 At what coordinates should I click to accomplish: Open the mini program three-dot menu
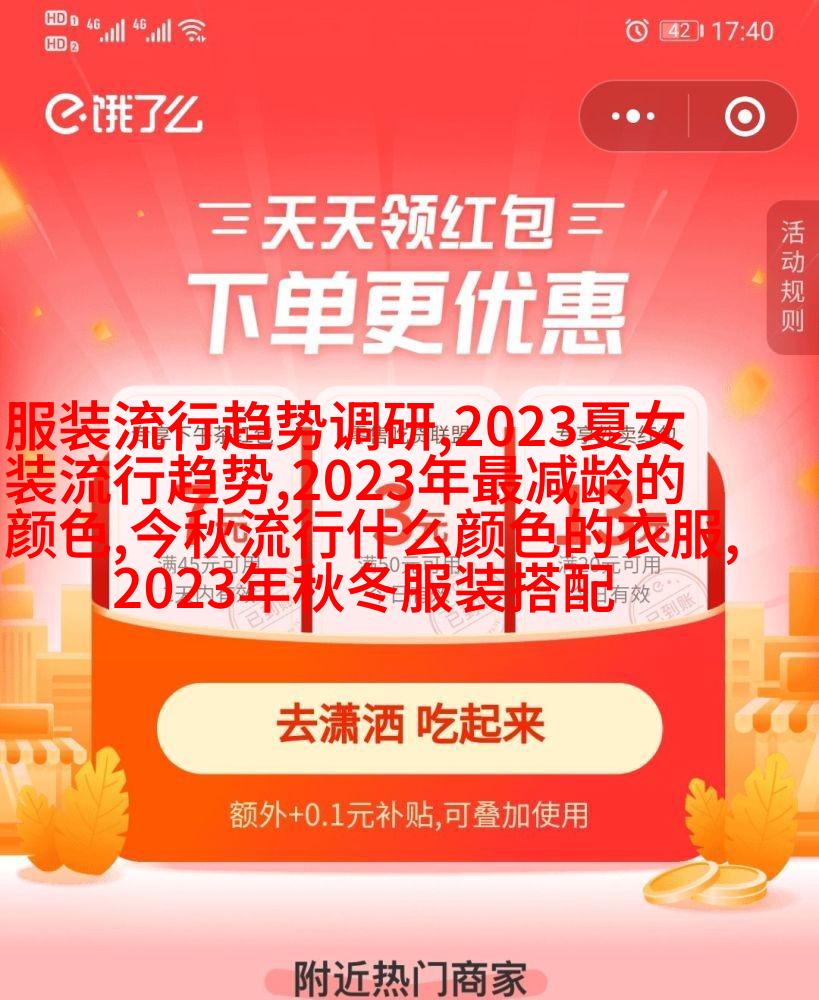pos(632,117)
